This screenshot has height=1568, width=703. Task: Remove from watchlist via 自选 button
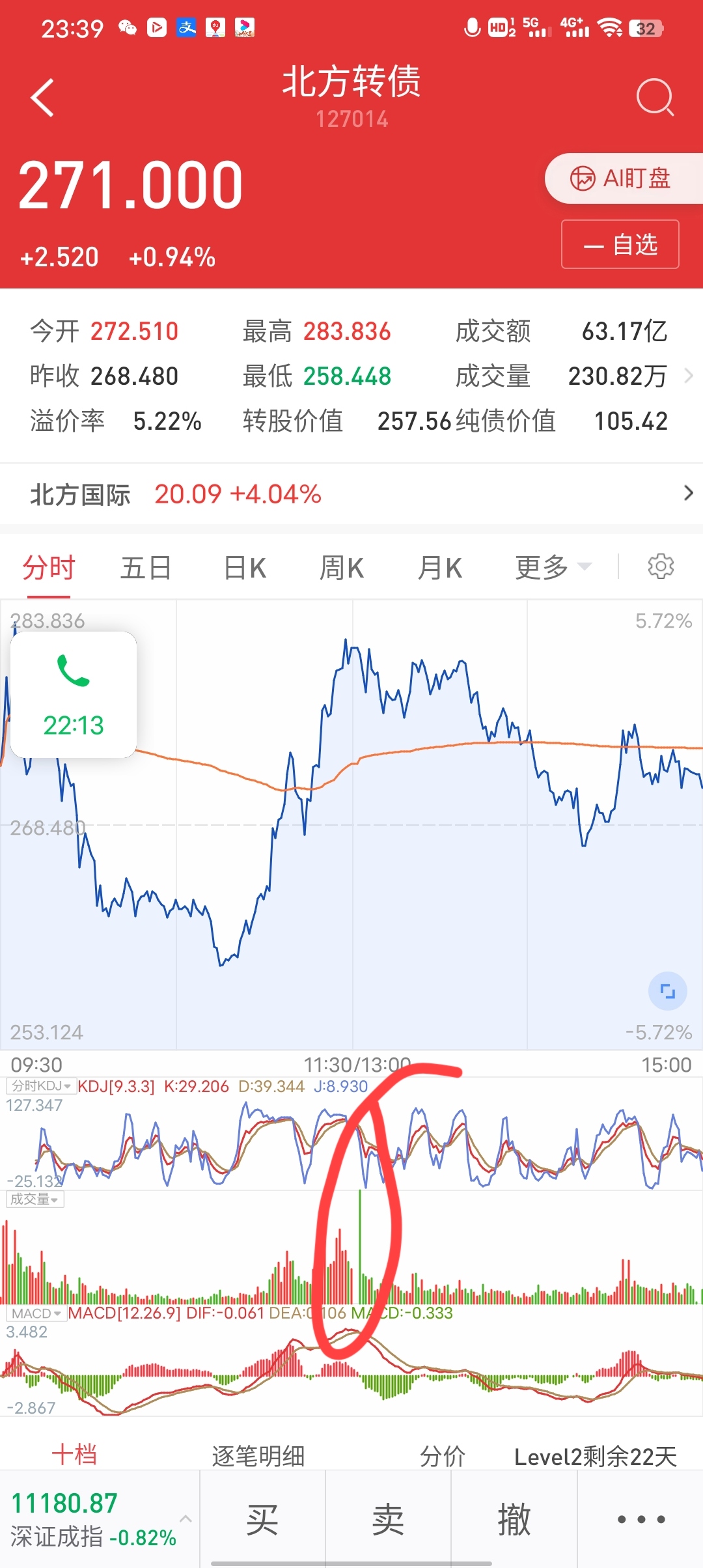coord(620,244)
